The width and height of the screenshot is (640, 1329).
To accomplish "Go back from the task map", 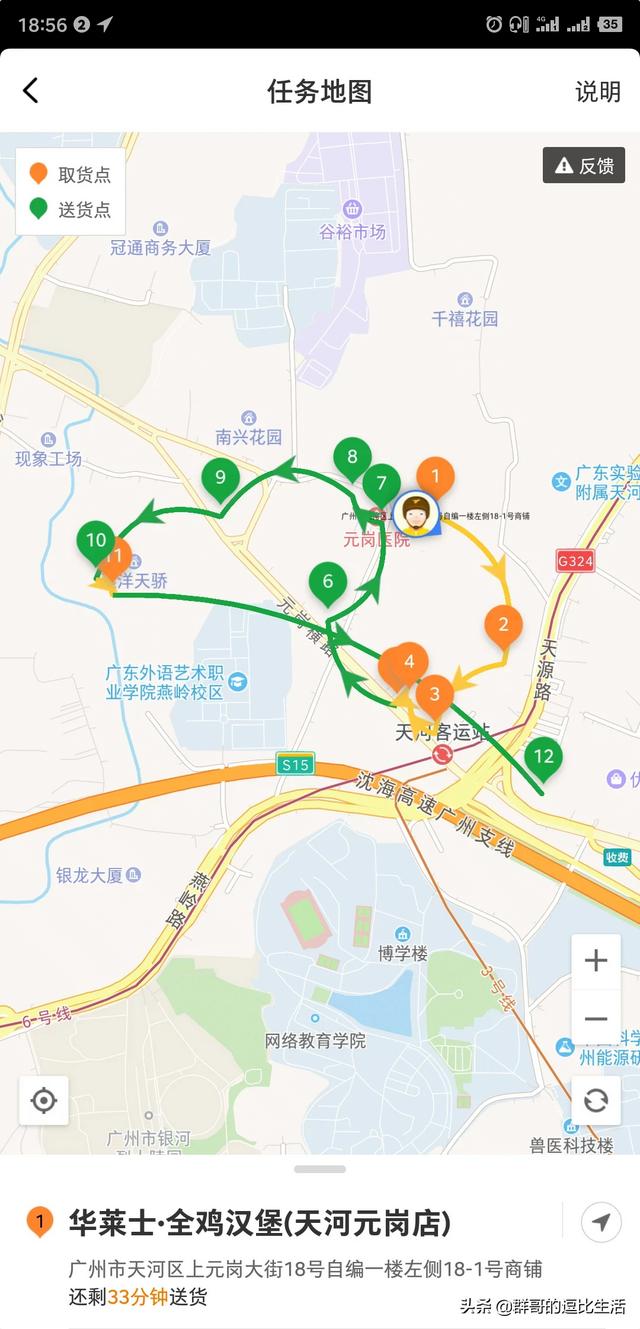I will pyautogui.click(x=31, y=91).
